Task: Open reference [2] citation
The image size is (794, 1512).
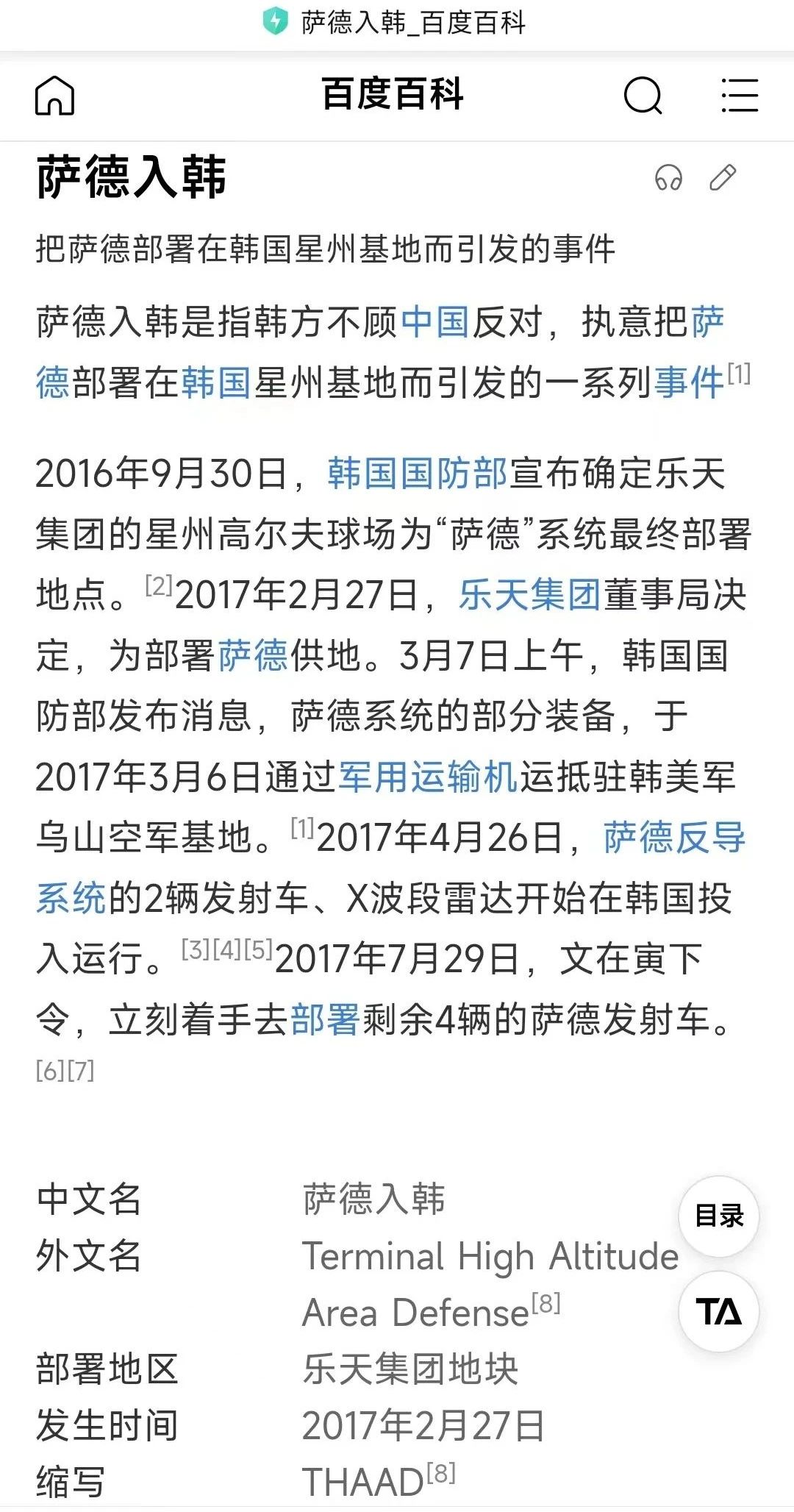Action: (159, 586)
